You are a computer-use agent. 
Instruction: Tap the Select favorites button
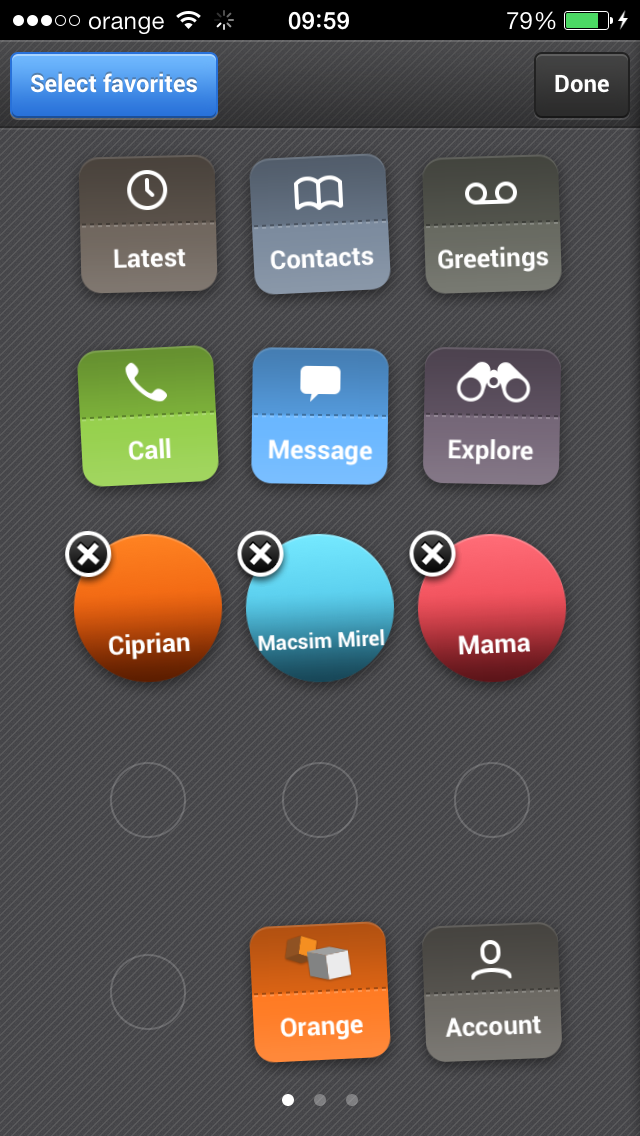[x=114, y=85]
